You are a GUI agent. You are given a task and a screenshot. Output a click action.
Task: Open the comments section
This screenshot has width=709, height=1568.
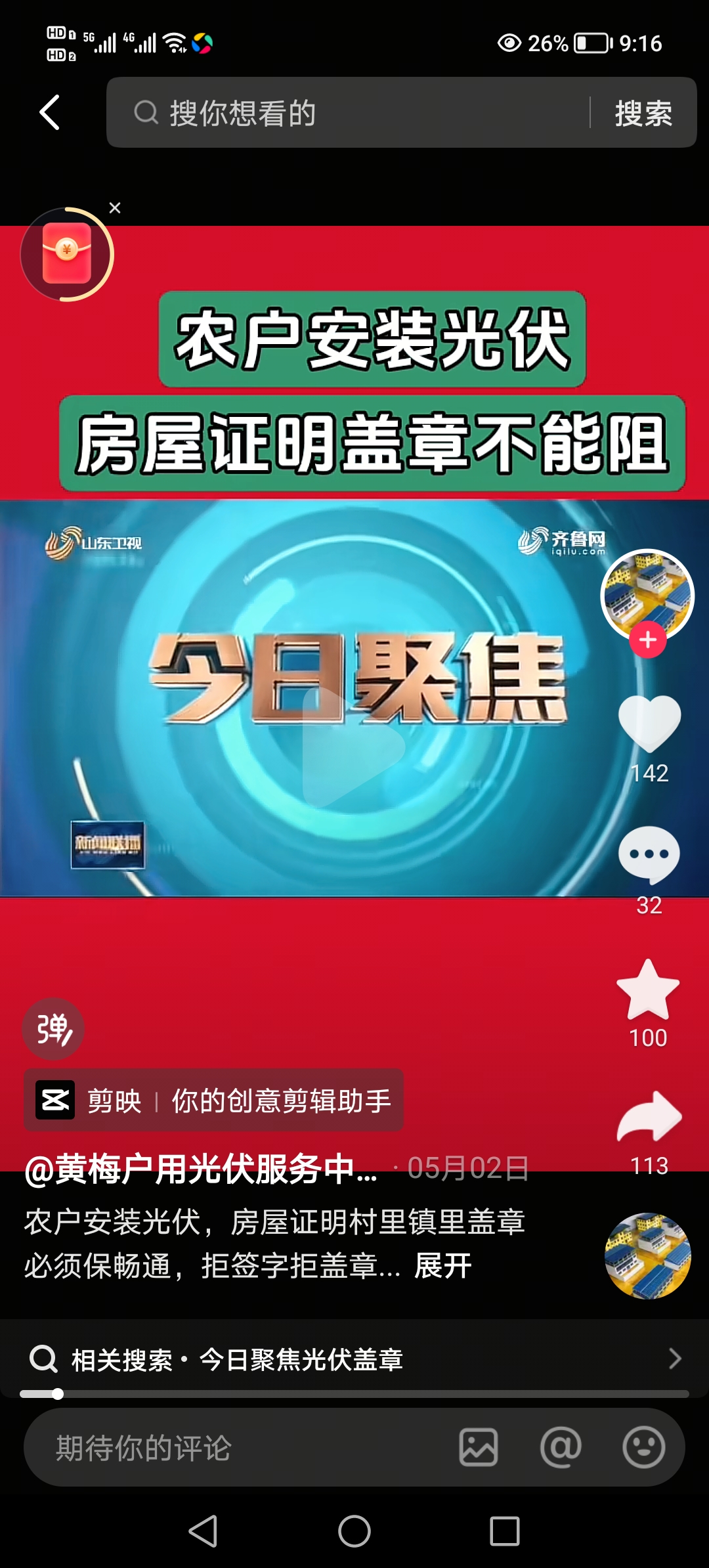(x=649, y=855)
